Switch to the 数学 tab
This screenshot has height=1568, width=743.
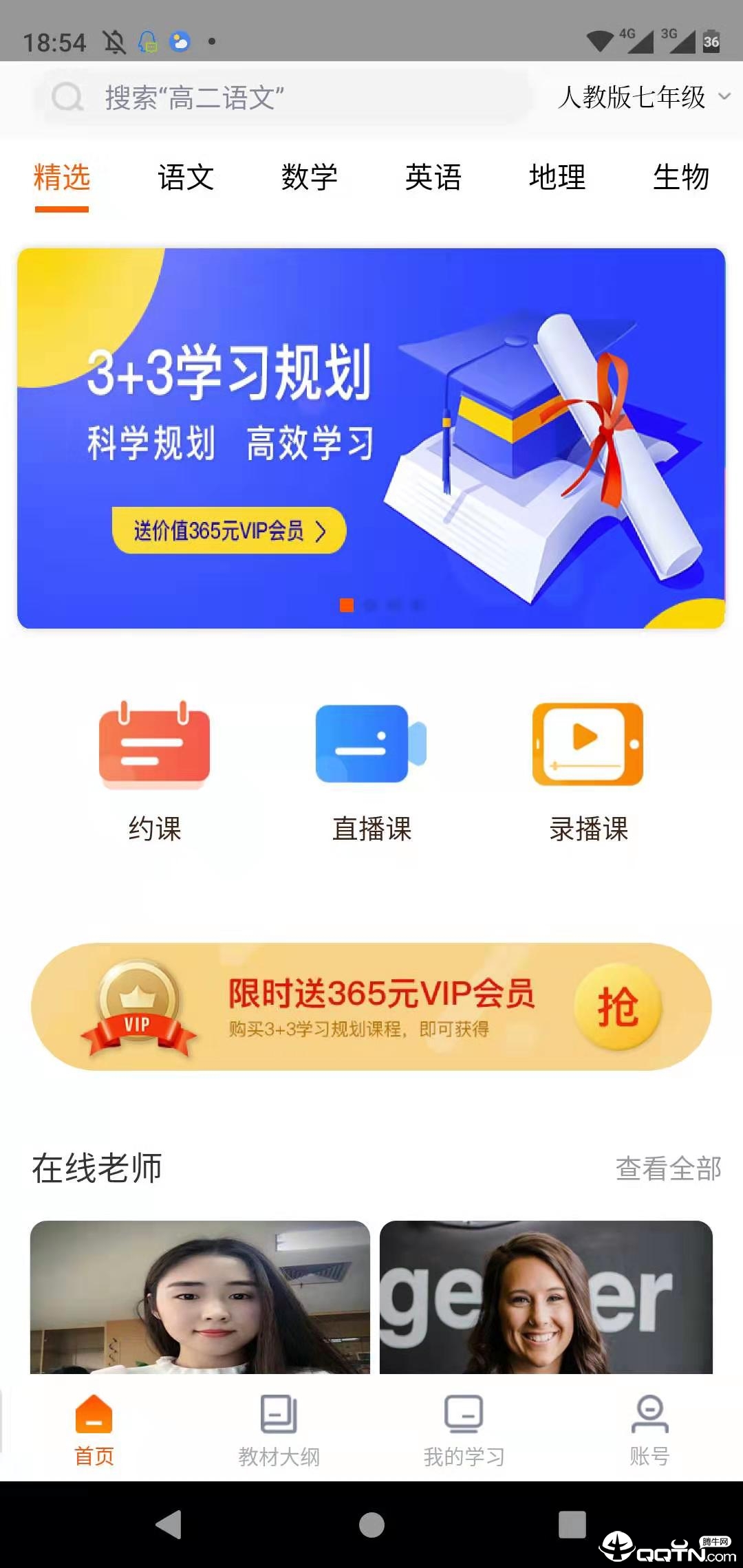tap(310, 177)
